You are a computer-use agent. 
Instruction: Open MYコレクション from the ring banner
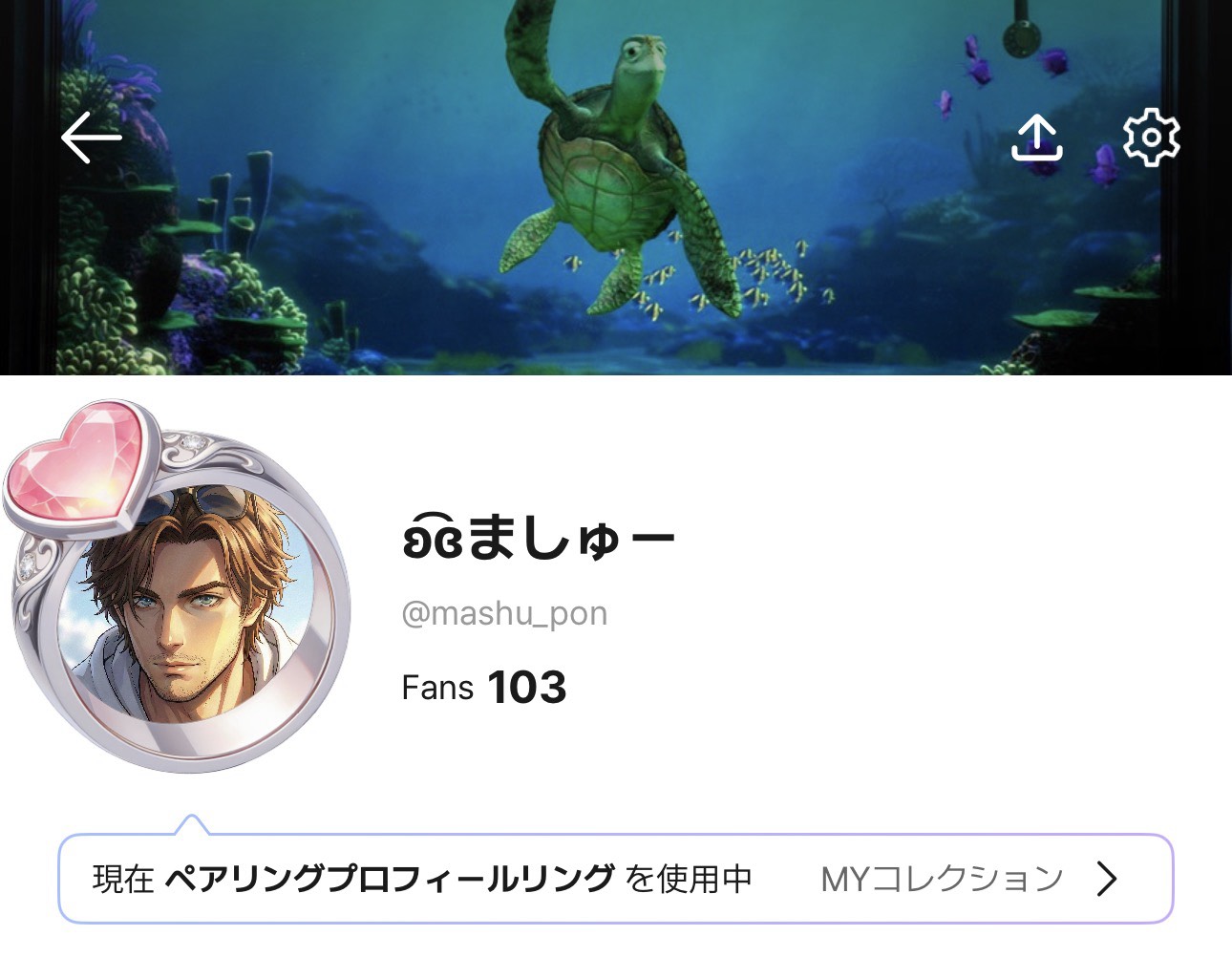tap(966, 879)
